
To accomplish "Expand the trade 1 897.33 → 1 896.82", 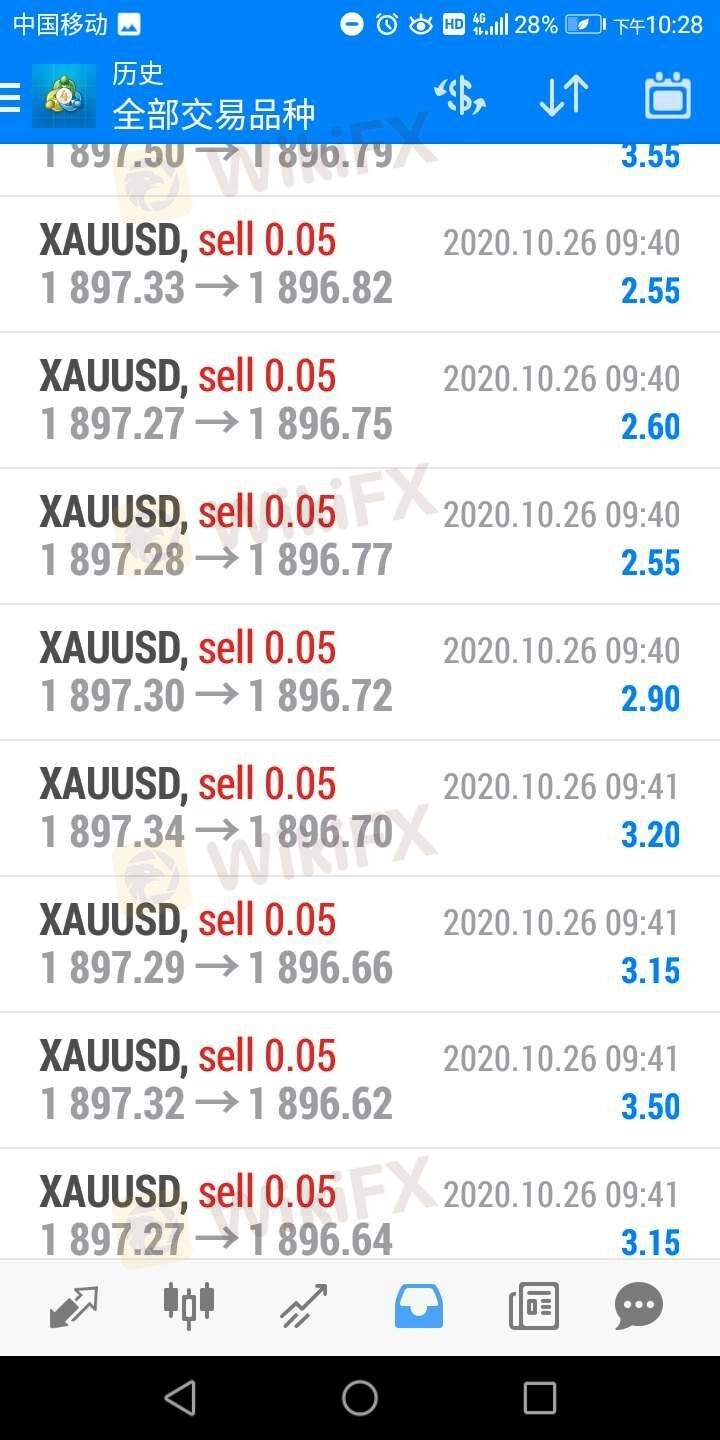I will [360, 265].
